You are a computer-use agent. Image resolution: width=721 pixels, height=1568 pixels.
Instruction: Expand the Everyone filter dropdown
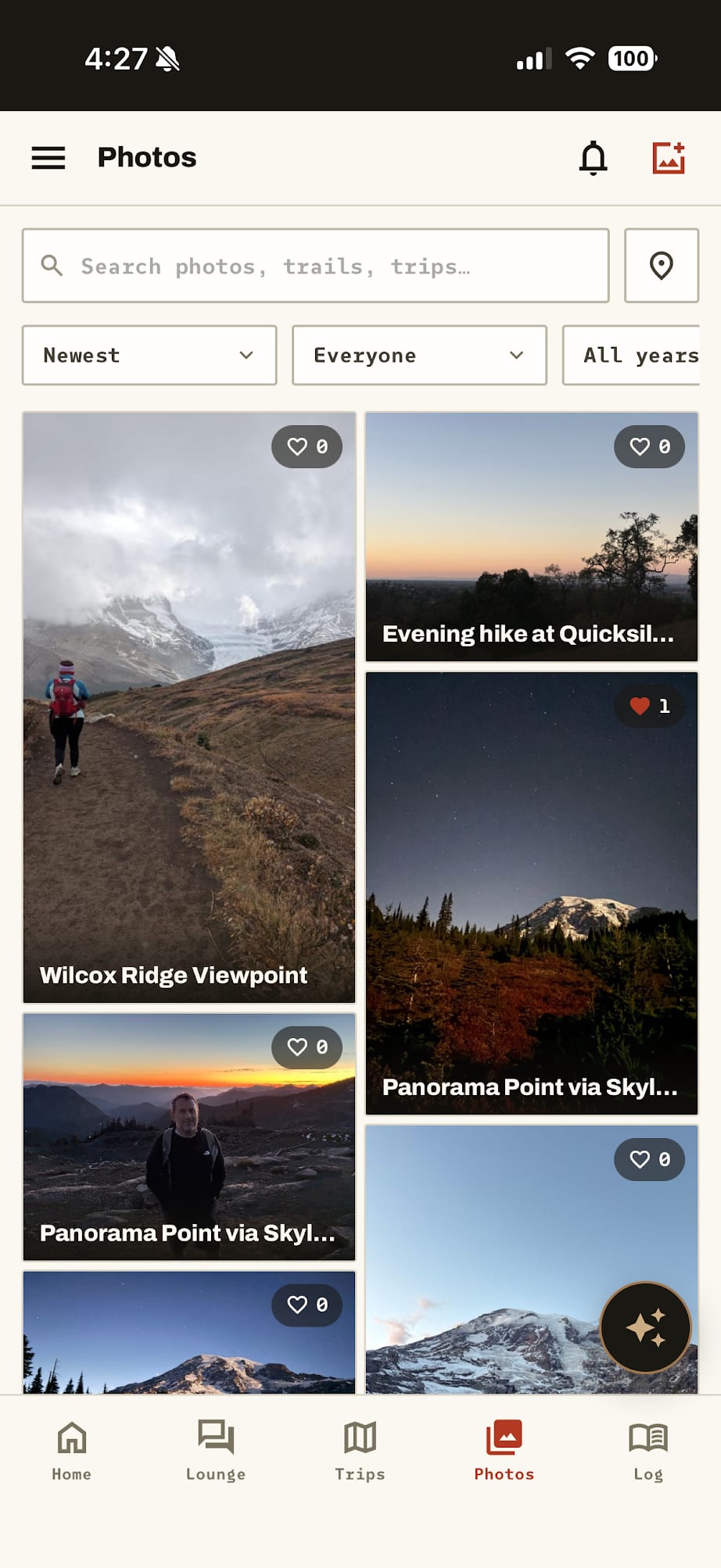click(419, 355)
